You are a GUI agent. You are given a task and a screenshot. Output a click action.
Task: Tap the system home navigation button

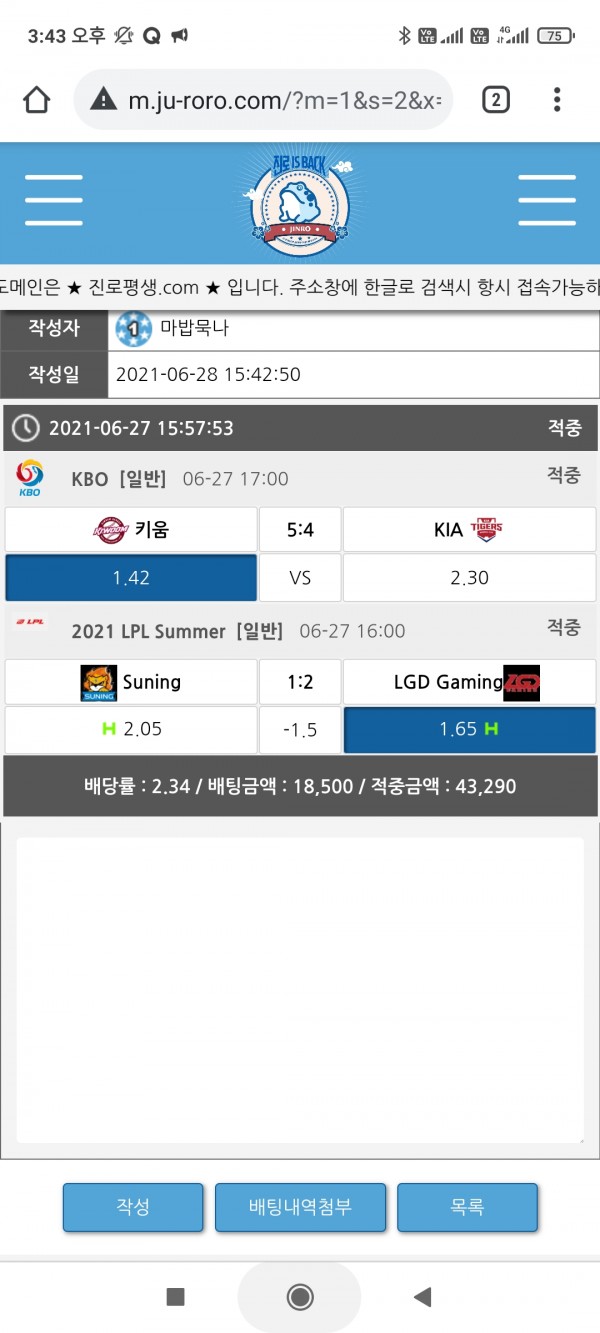tap(300, 1297)
